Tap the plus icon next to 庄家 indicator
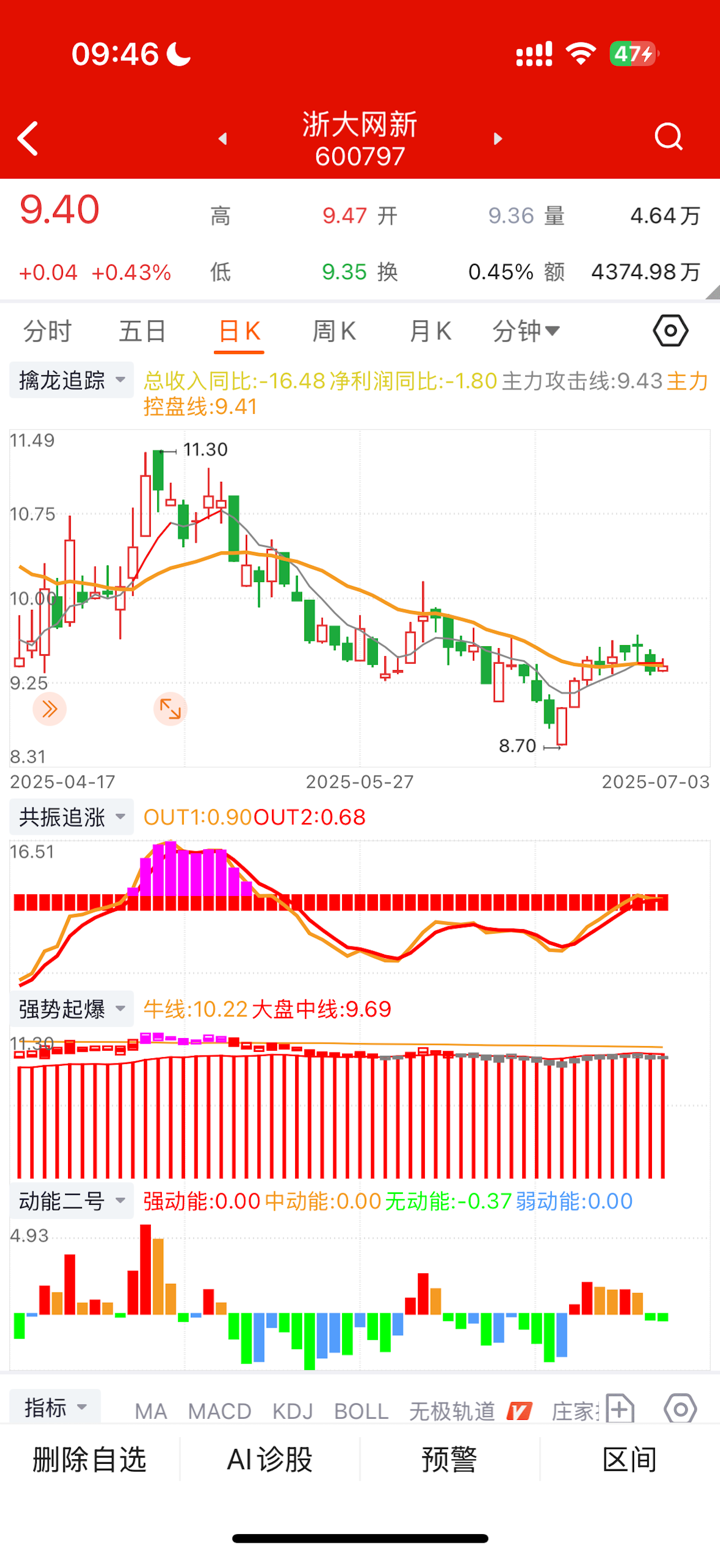Image resolution: width=720 pixels, height=1558 pixels. click(620, 1409)
